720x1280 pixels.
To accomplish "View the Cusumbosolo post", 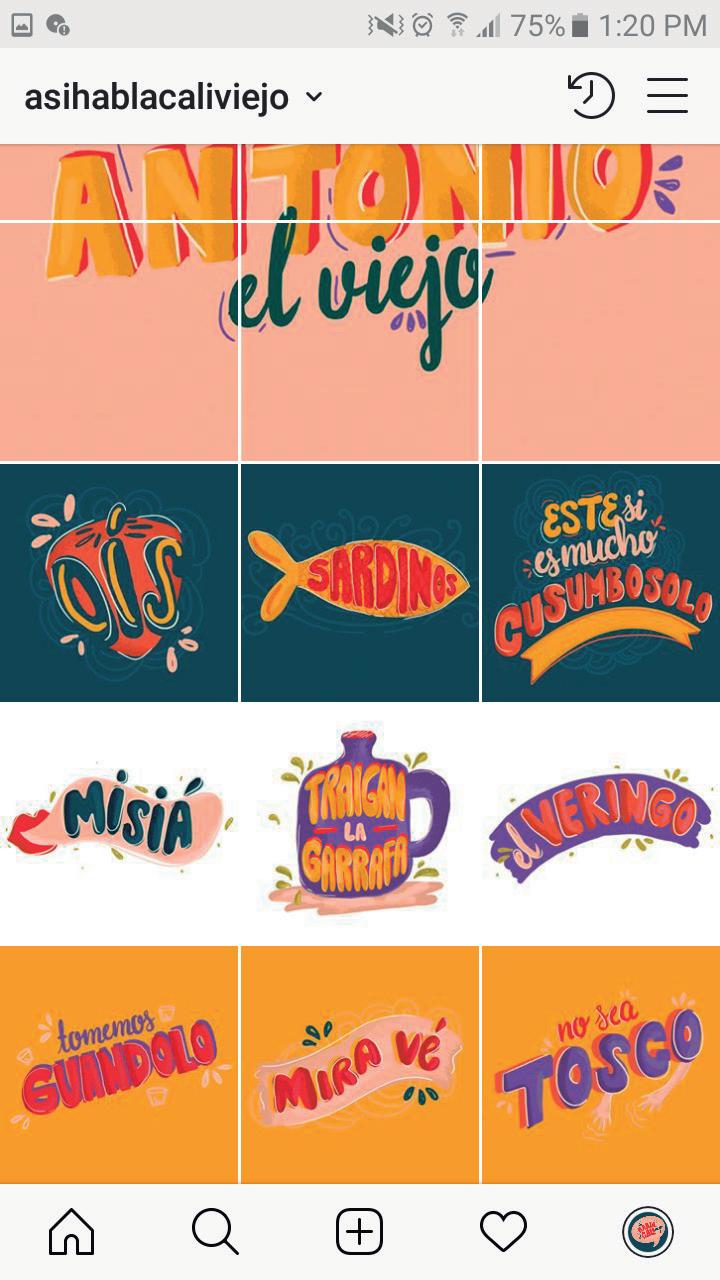I will coord(601,582).
